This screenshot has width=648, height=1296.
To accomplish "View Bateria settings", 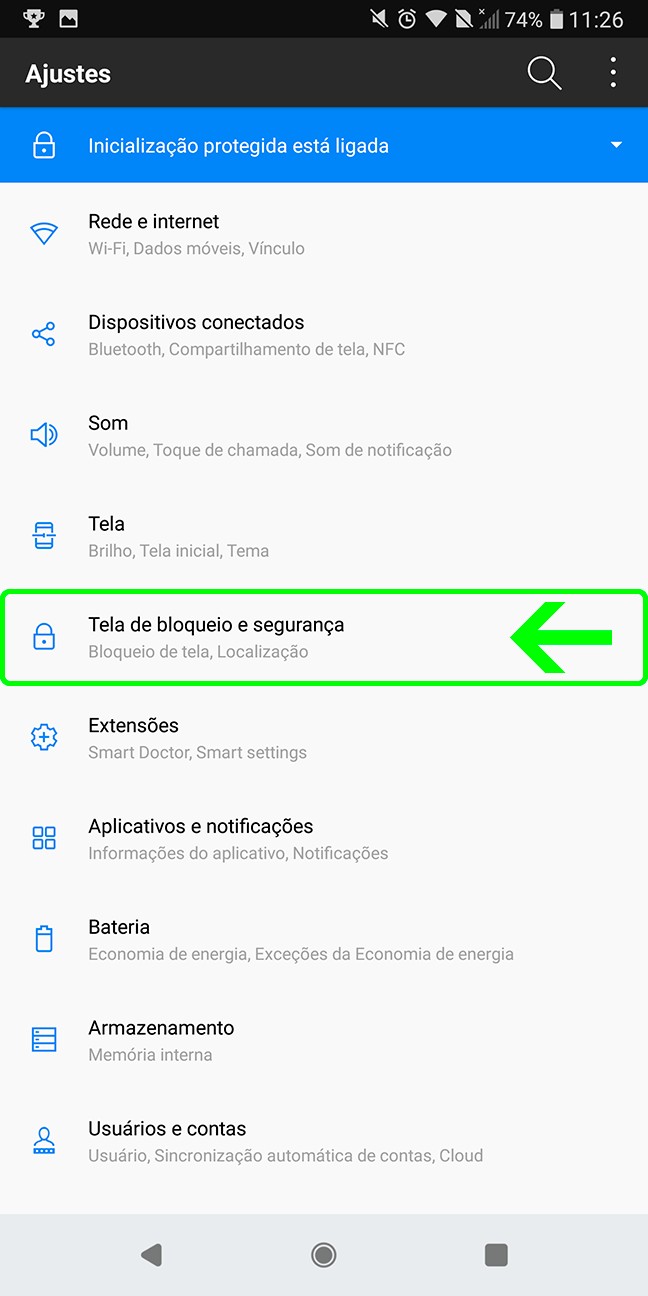I will click(324, 941).
